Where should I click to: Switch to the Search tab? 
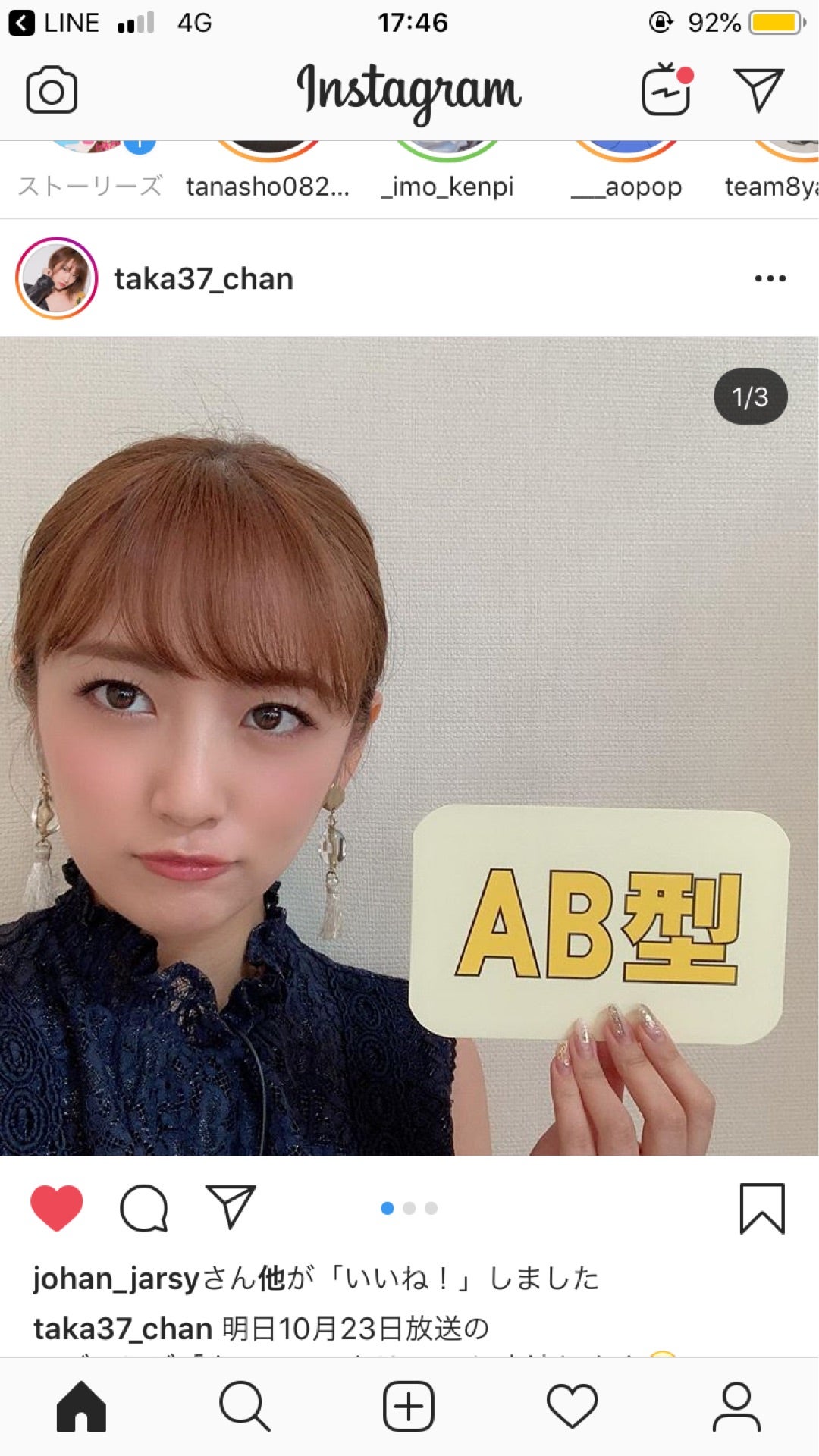pyautogui.click(x=244, y=1407)
